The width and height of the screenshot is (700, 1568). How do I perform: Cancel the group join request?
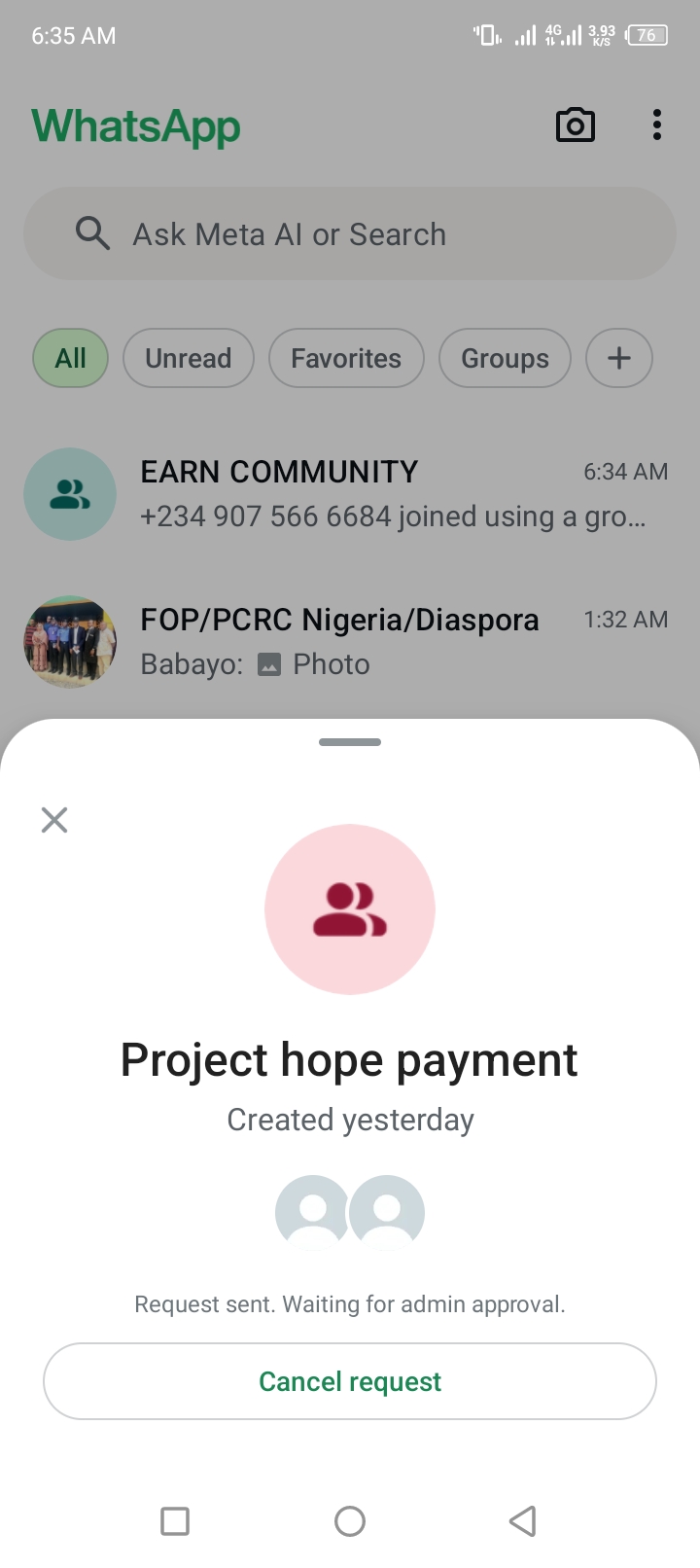coord(350,1381)
